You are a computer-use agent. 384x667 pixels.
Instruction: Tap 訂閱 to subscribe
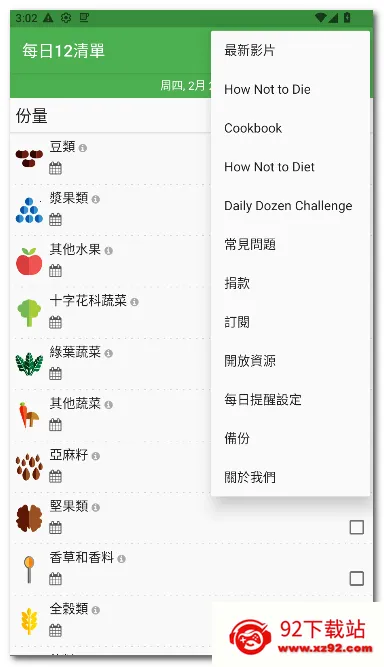(290, 322)
